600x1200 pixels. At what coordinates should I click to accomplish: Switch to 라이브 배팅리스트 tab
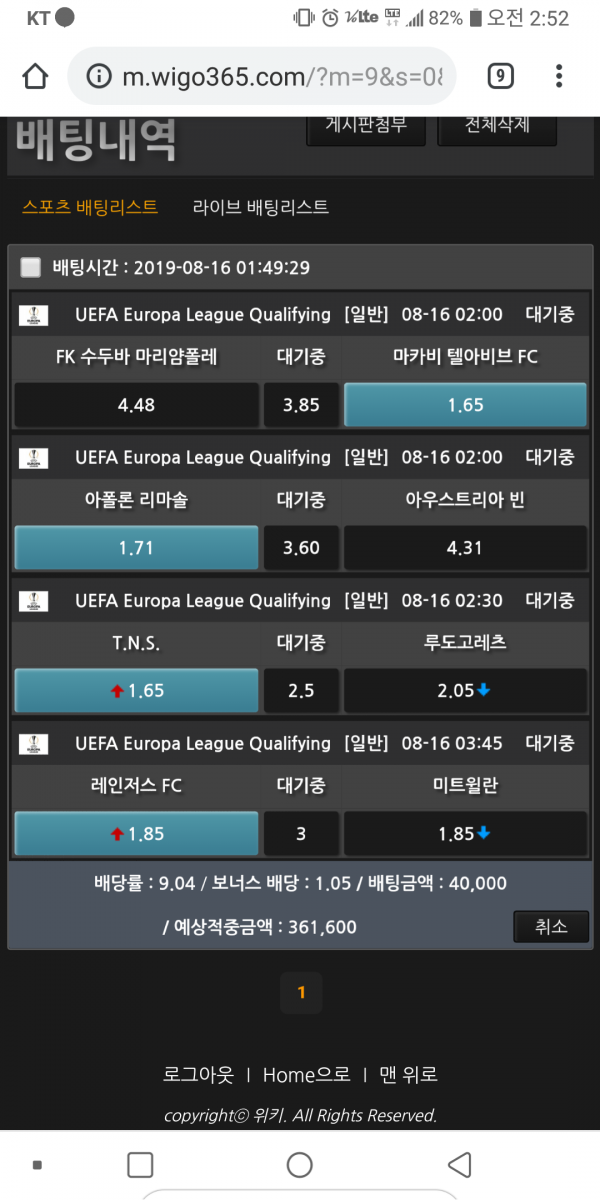pos(261,207)
